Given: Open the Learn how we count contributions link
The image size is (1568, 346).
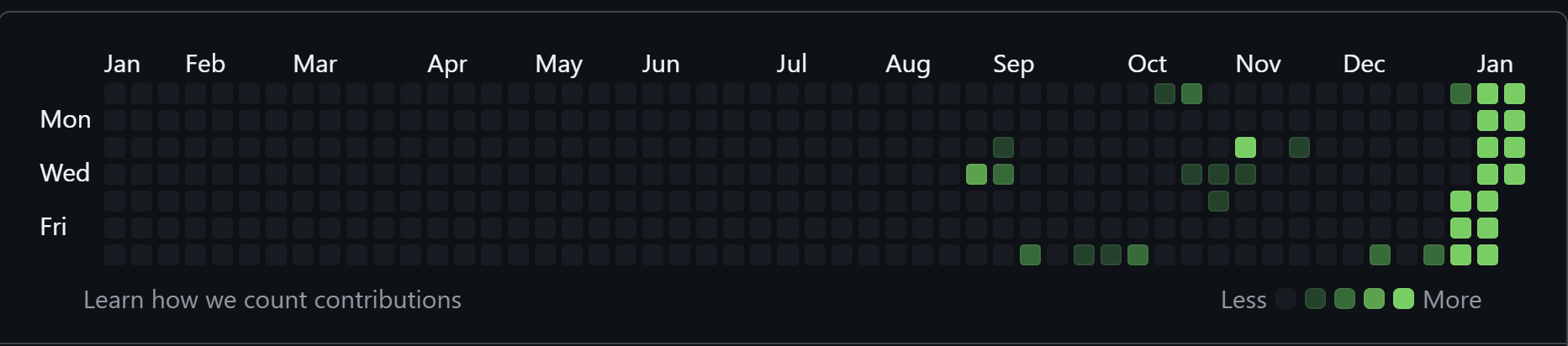Looking at the screenshot, I should pos(272,300).
